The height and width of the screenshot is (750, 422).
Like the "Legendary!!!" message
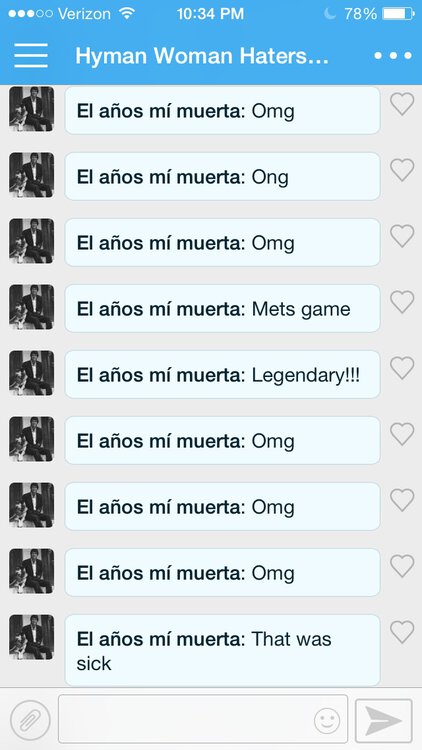402,368
